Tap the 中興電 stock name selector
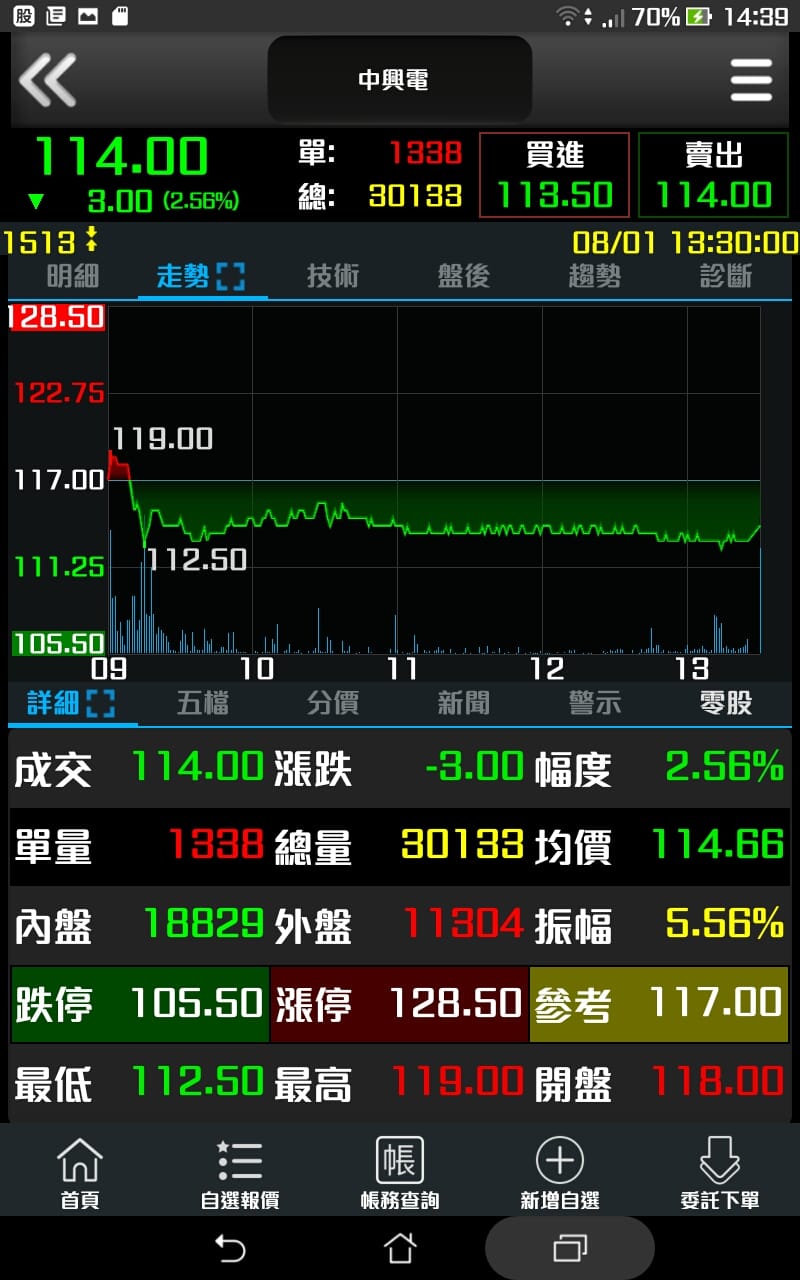800x1280 pixels. (x=399, y=80)
